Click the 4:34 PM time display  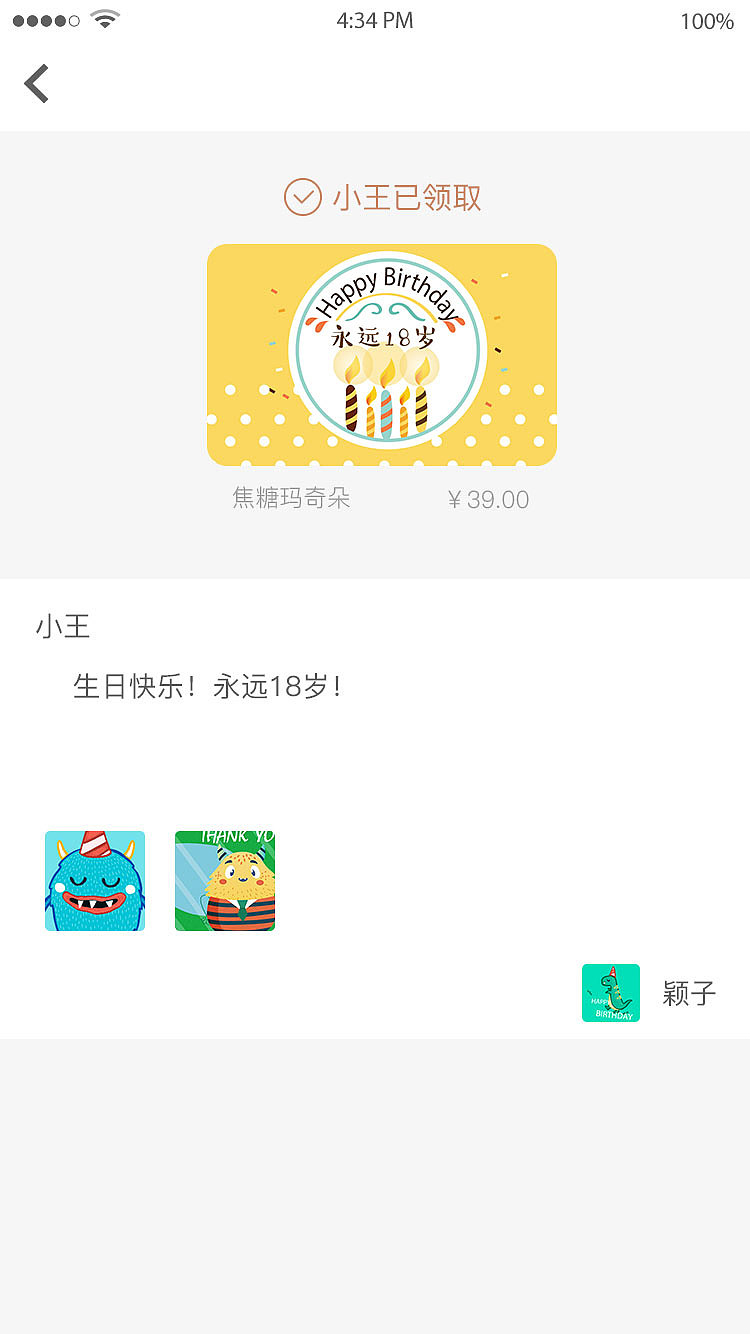click(374, 20)
